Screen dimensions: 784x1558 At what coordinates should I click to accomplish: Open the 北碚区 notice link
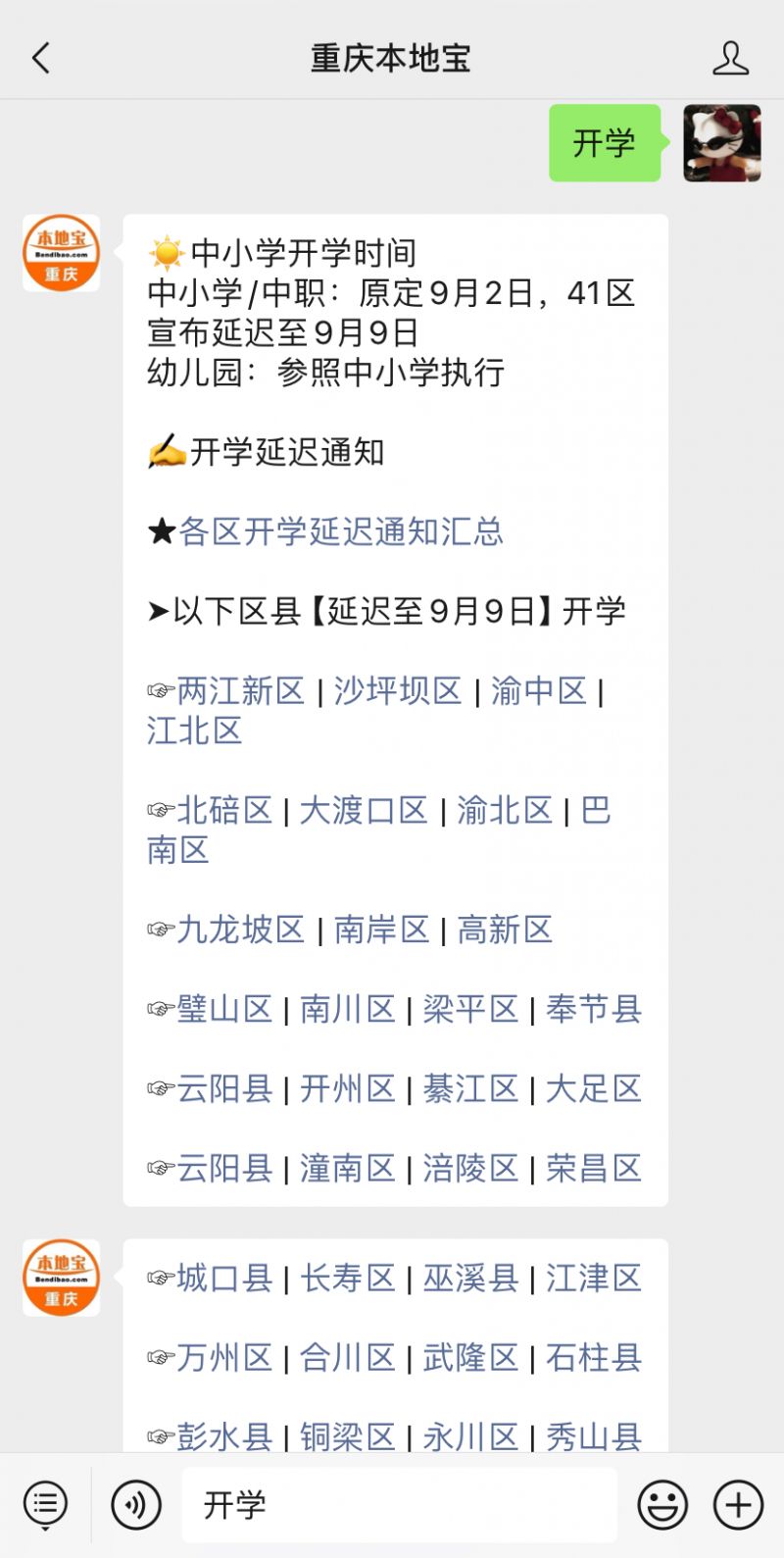224,811
